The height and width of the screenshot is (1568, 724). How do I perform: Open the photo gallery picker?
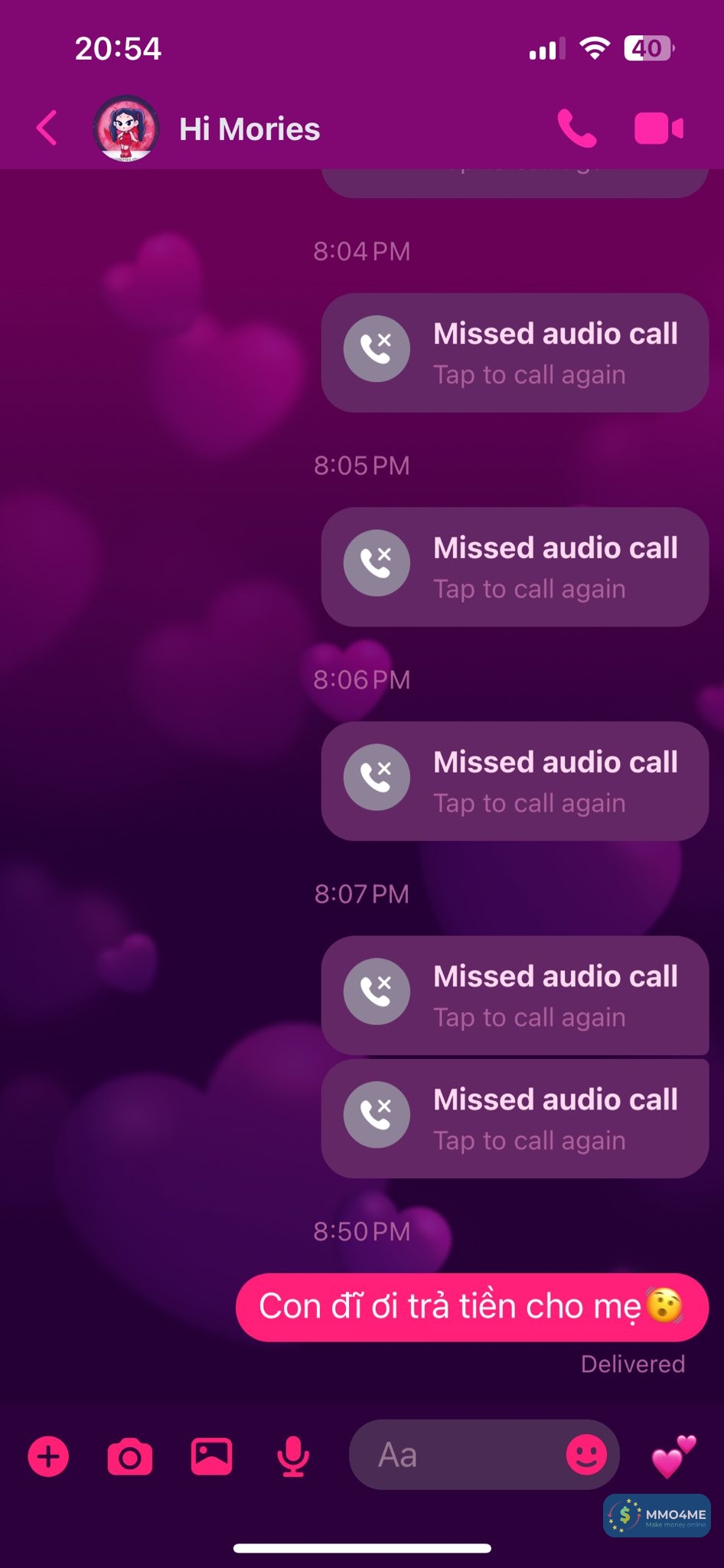tap(212, 1455)
